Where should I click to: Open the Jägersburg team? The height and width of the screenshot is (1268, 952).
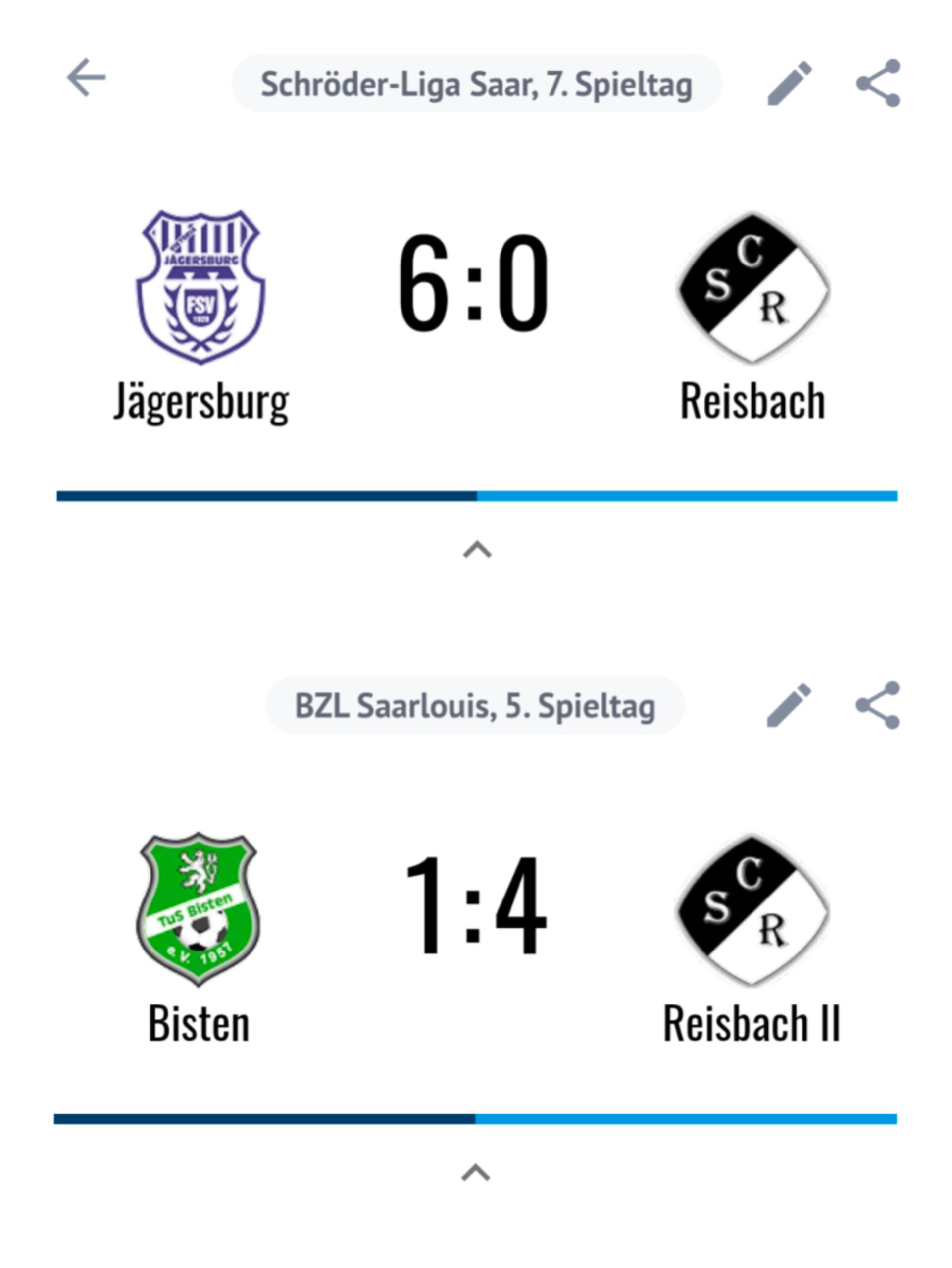200,316
